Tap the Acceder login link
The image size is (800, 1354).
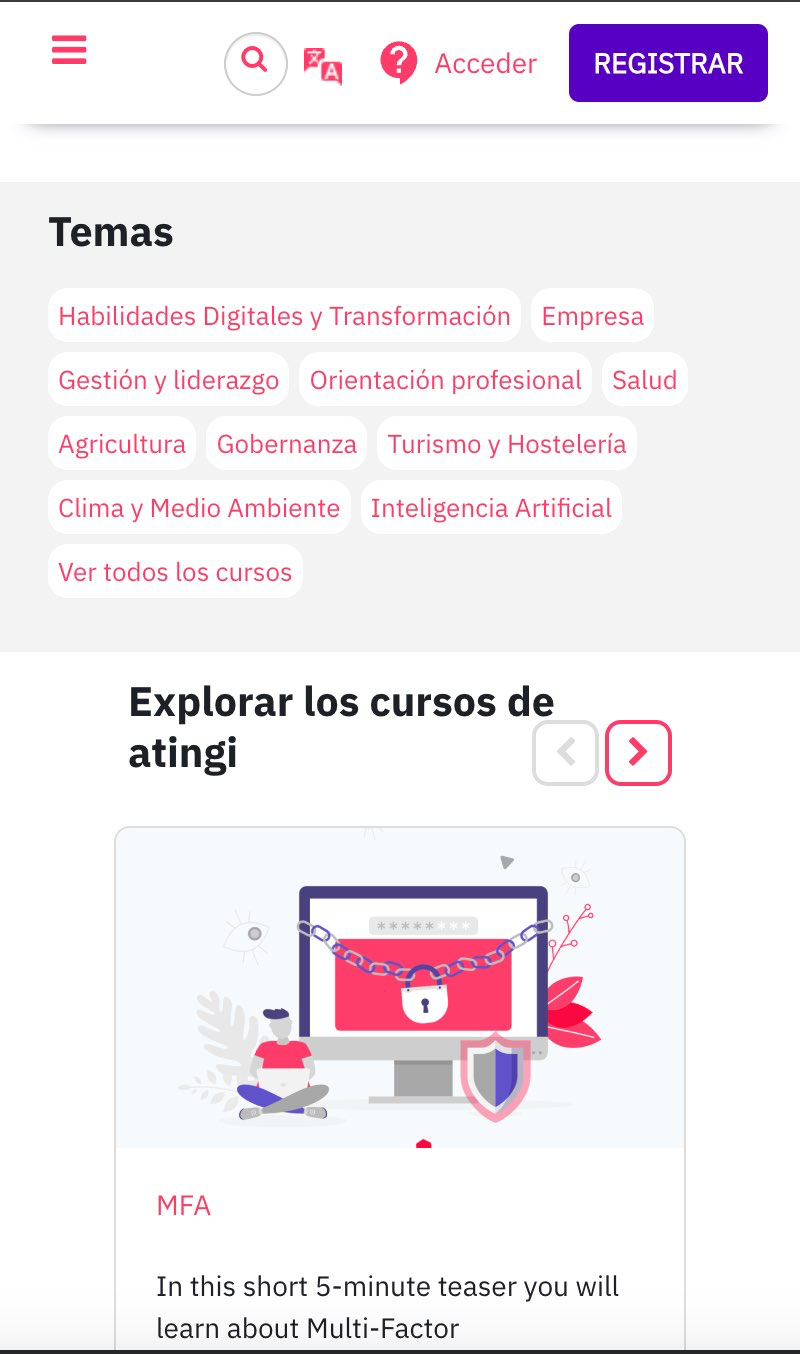point(485,64)
